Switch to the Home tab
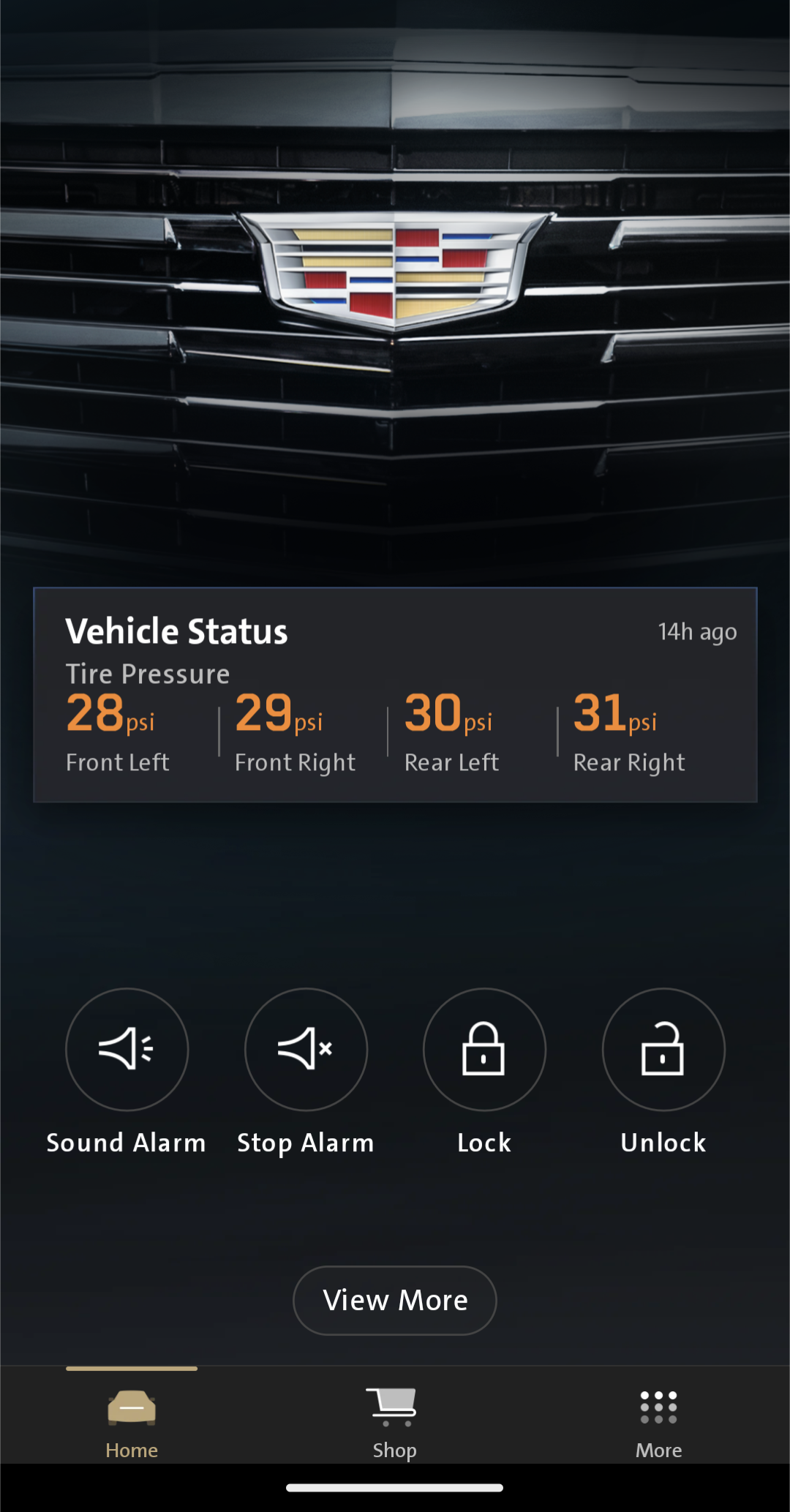Viewport: 790px width, 1512px height. (x=132, y=1421)
